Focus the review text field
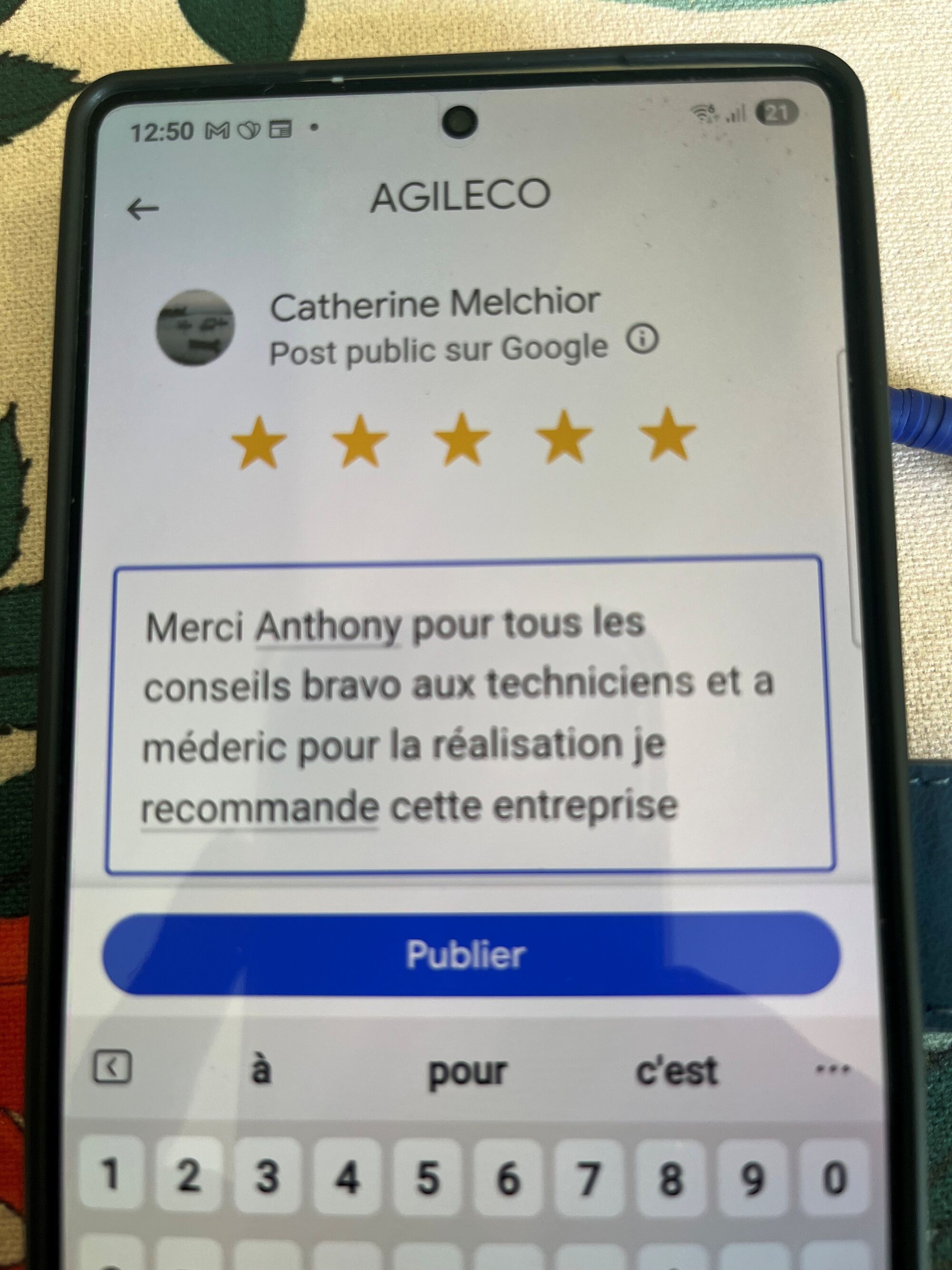Image resolution: width=952 pixels, height=1270 pixels. click(469, 715)
